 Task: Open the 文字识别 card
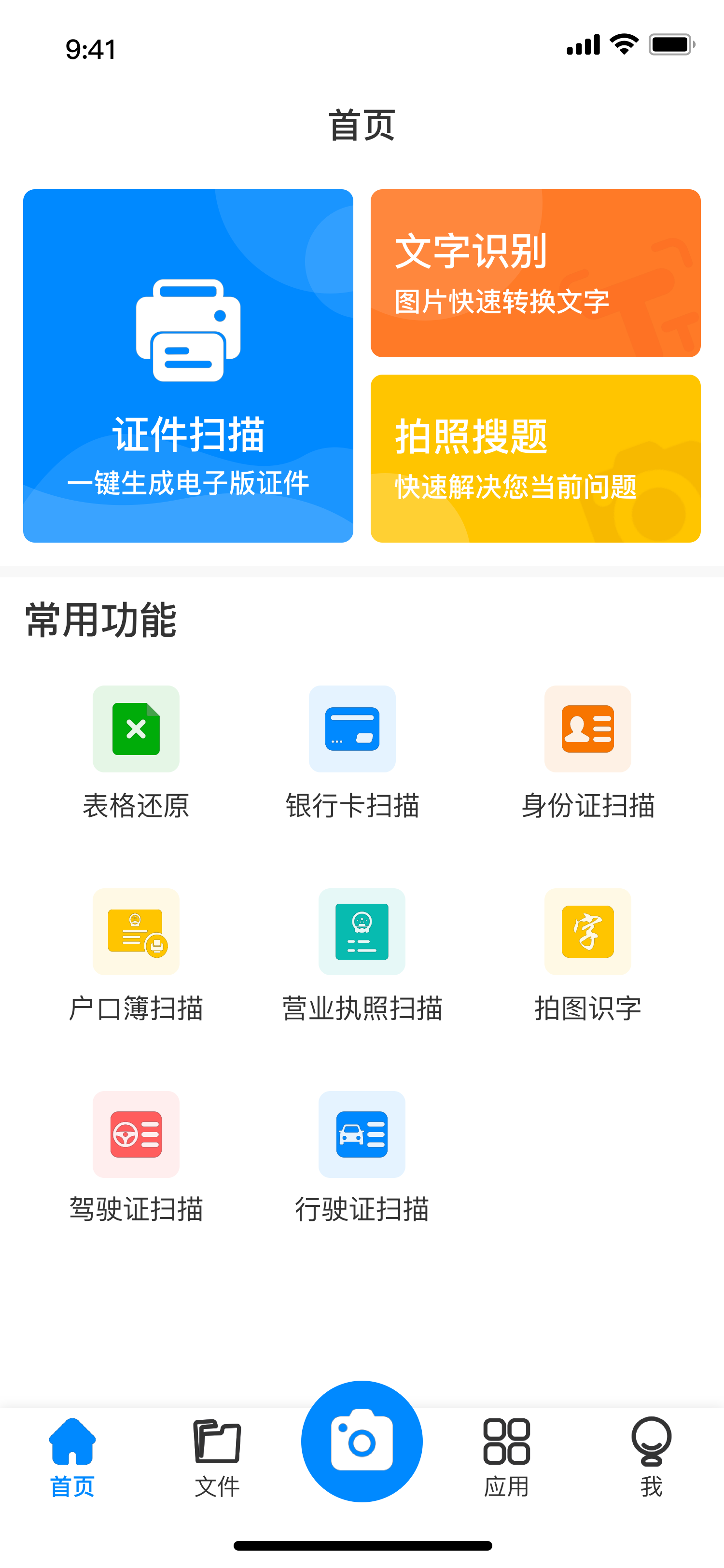[x=535, y=273]
